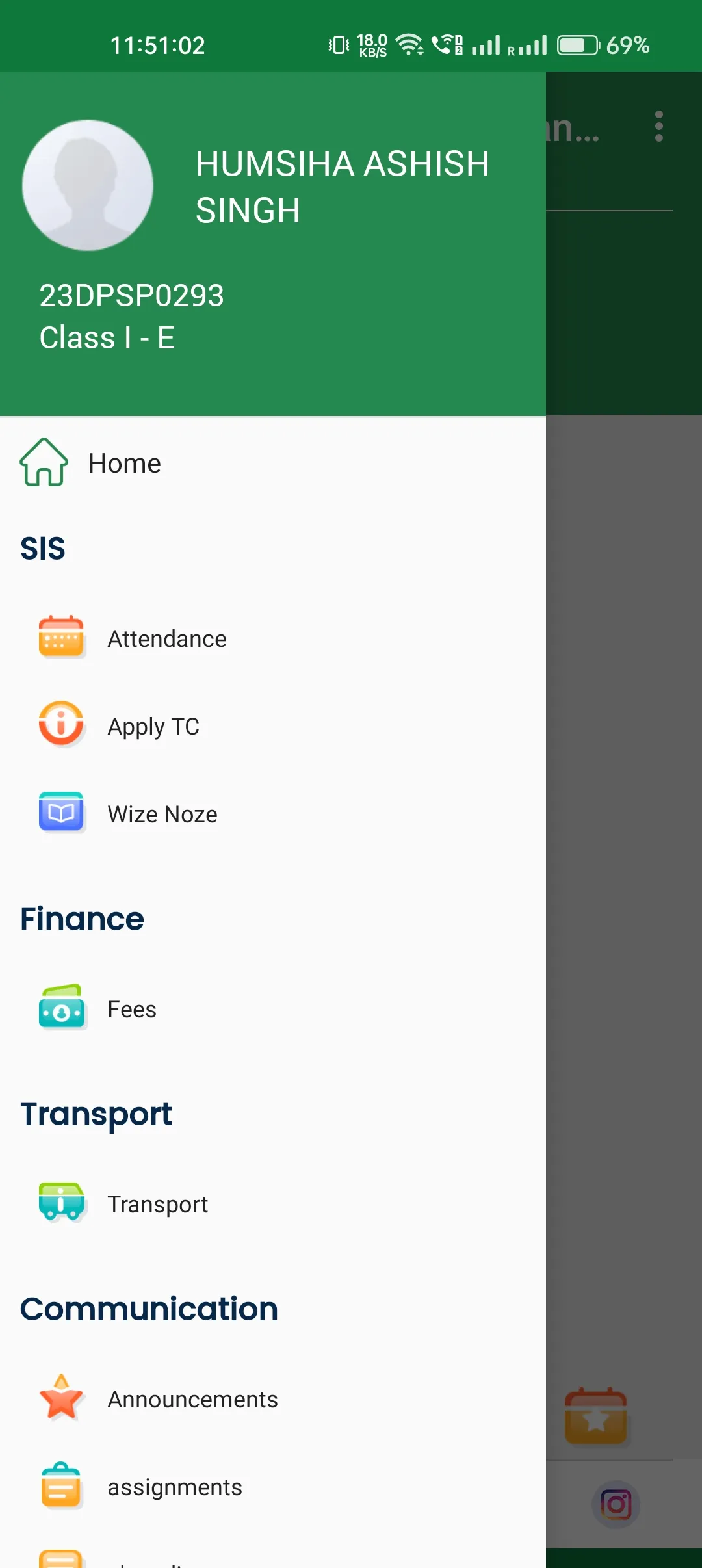Image resolution: width=702 pixels, height=1568 pixels.
Task: Open the three-dot overflow menu
Action: pyautogui.click(x=659, y=127)
